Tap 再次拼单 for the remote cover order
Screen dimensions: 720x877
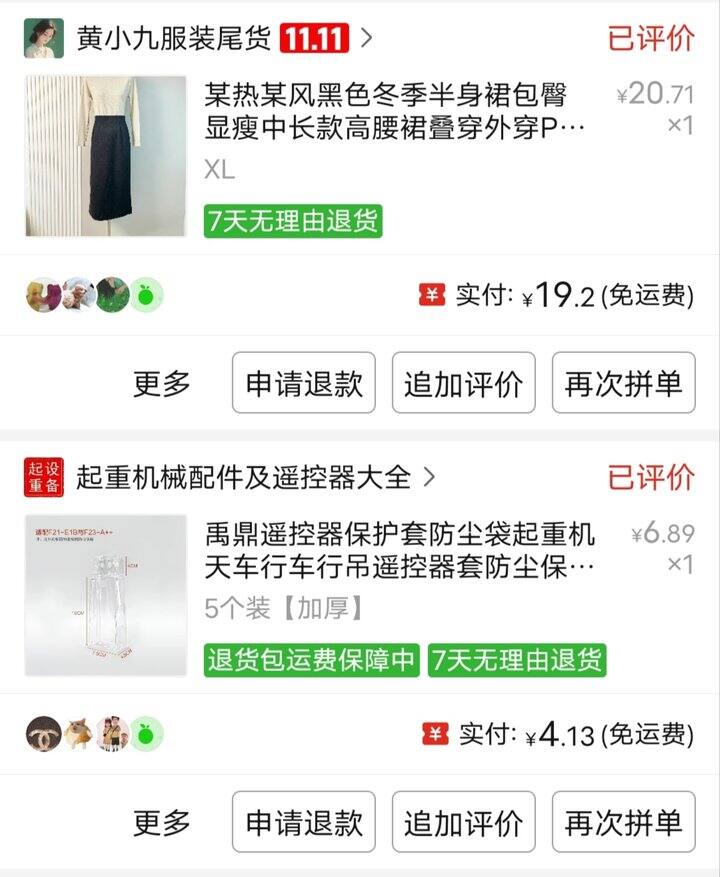(x=623, y=823)
